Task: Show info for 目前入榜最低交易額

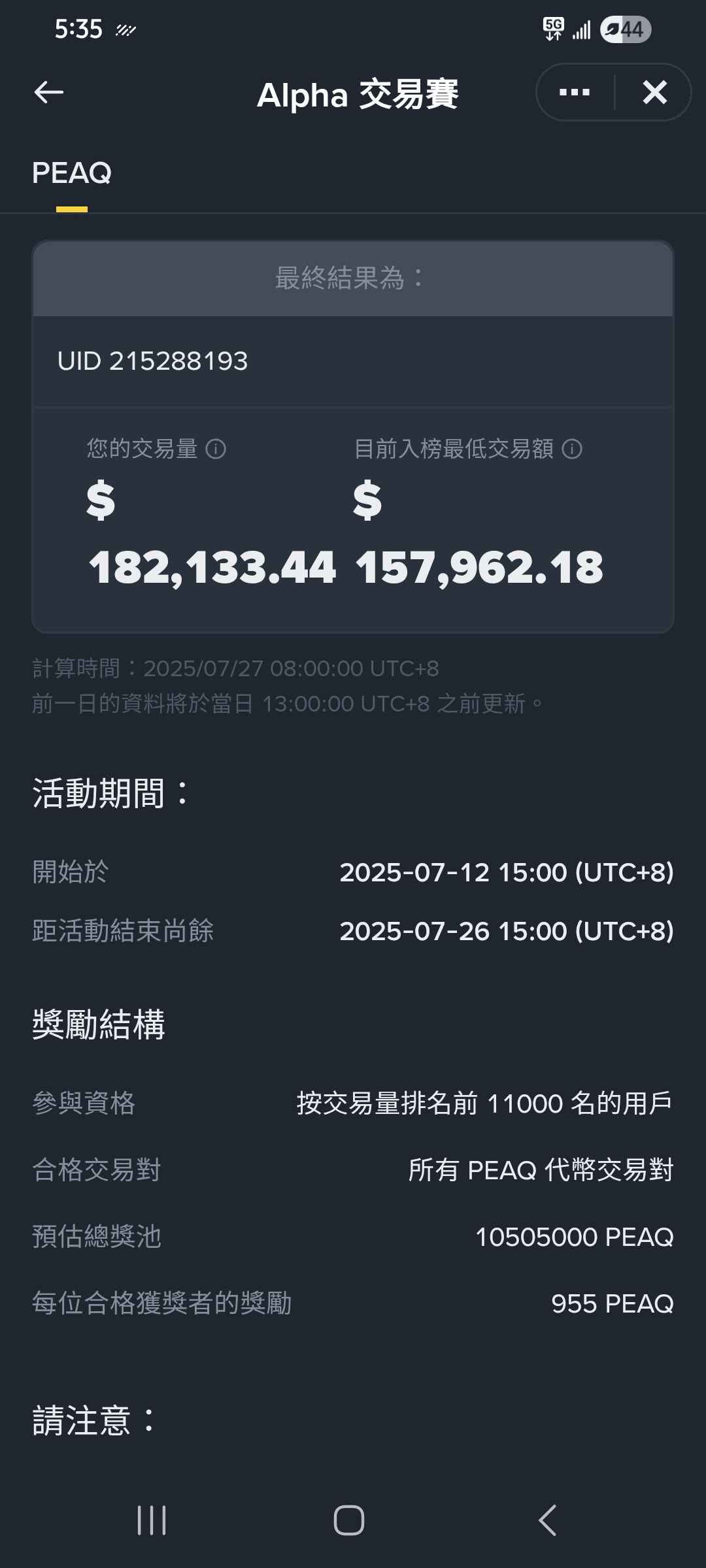Action: pyautogui.click(x=572, y=449)
